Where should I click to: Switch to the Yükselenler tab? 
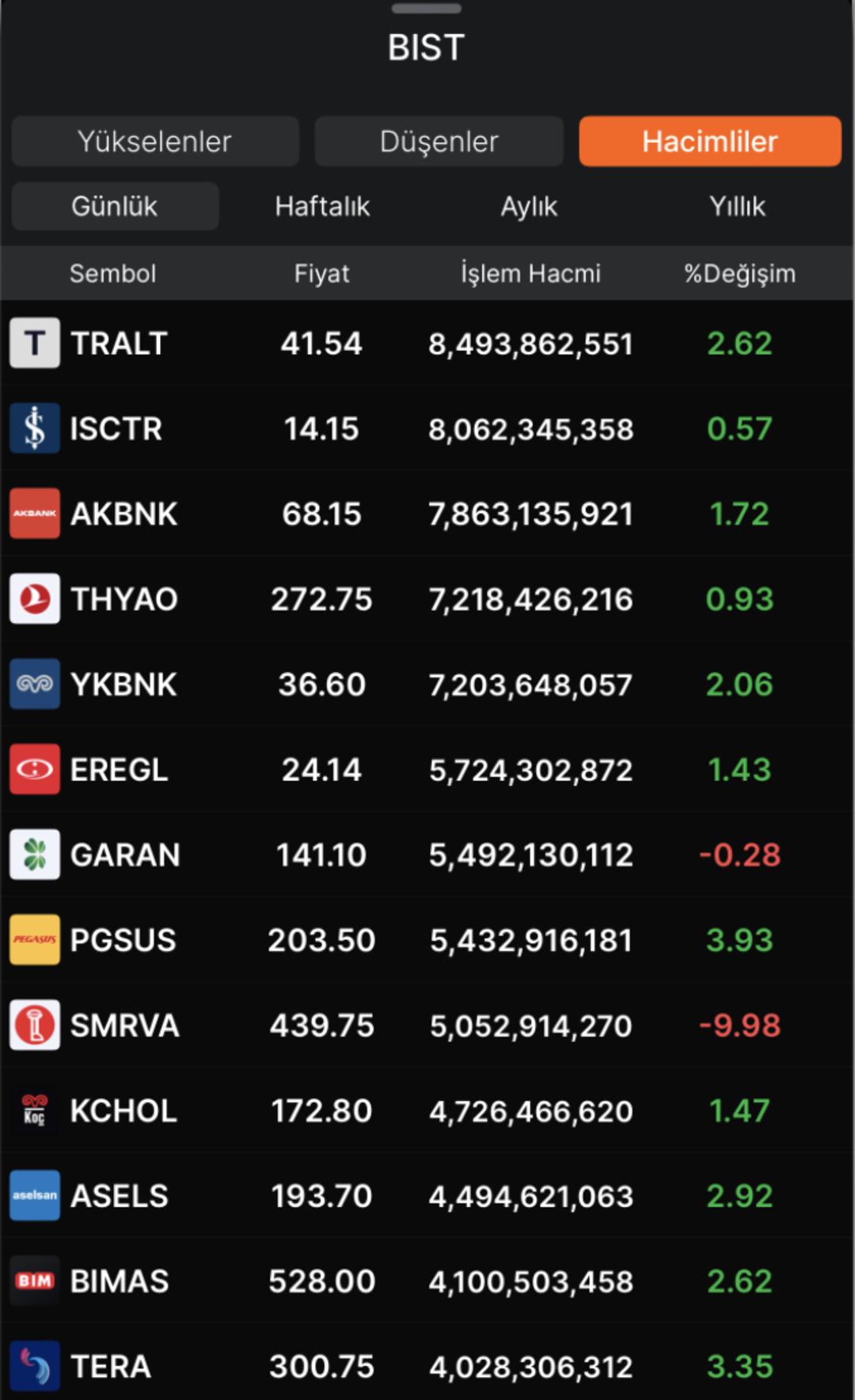(154, 141)
